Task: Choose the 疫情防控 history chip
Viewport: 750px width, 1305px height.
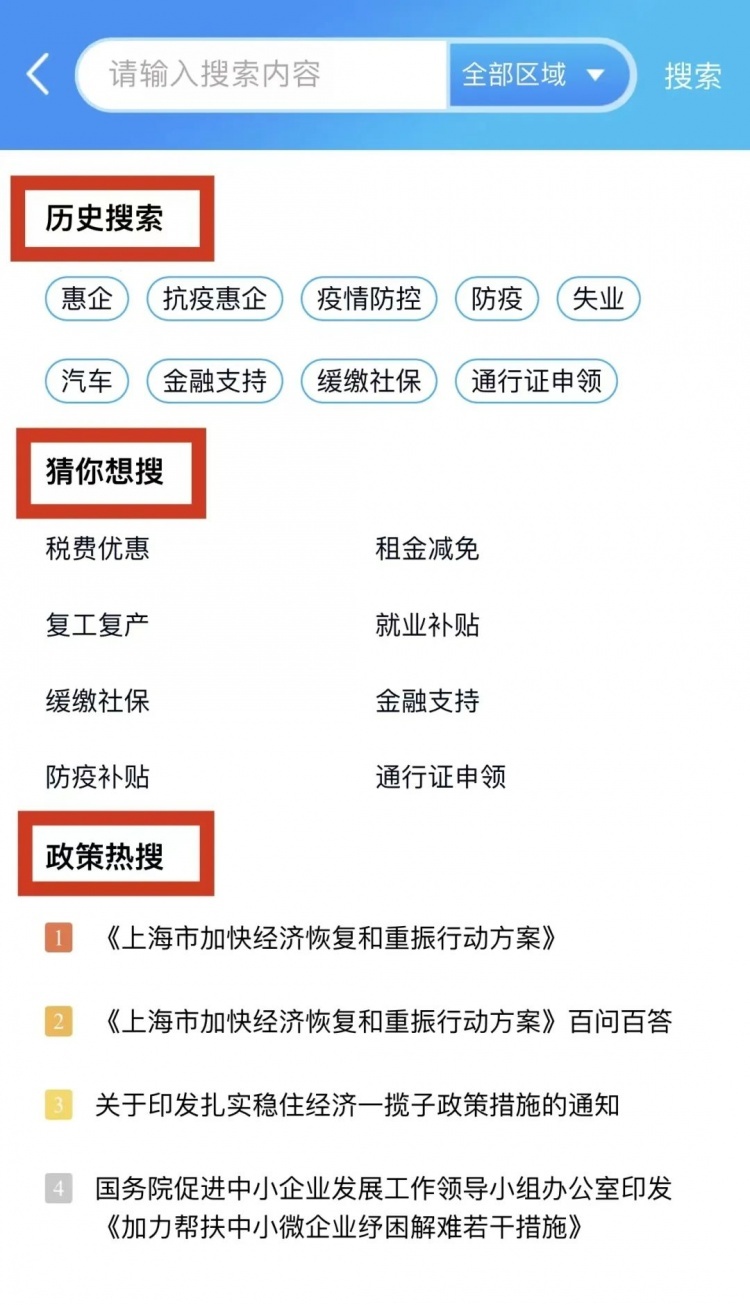Action: click(369, 298)
